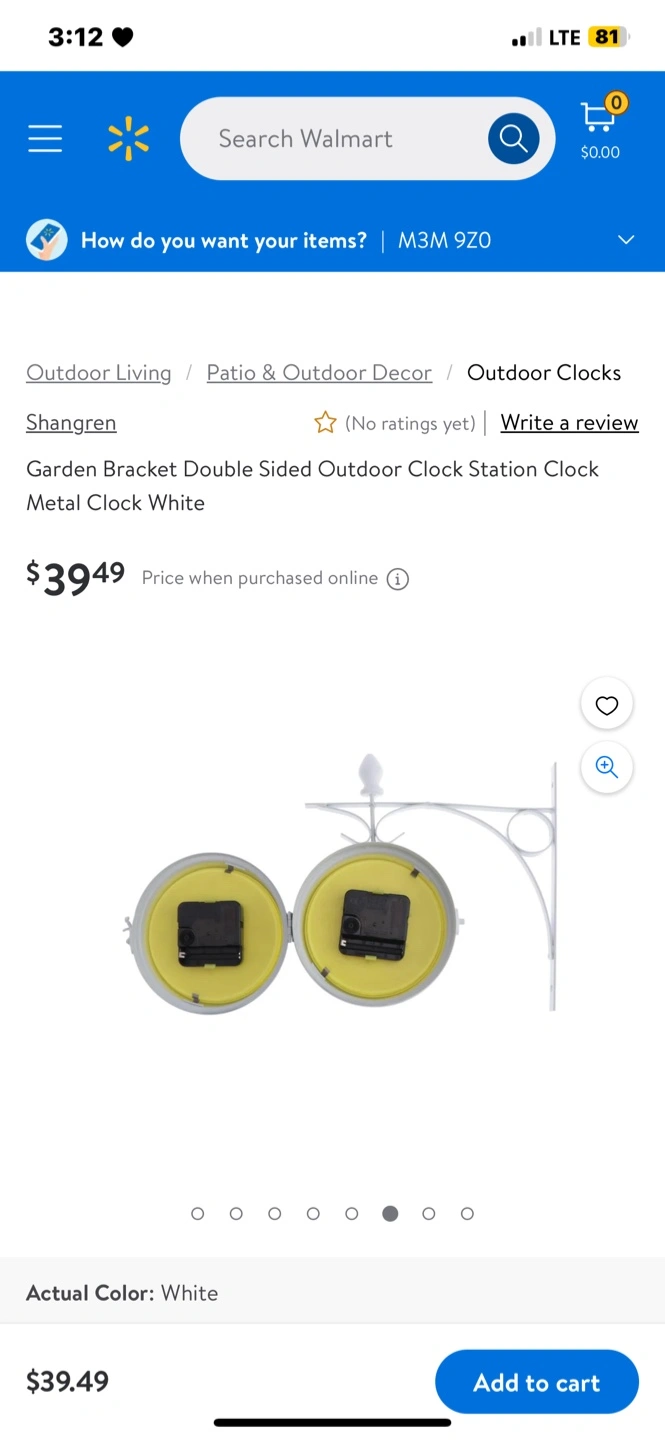The image size is (665, 1440).
Task: Tap the blue search magnifier button
Action: coord(514,139)
